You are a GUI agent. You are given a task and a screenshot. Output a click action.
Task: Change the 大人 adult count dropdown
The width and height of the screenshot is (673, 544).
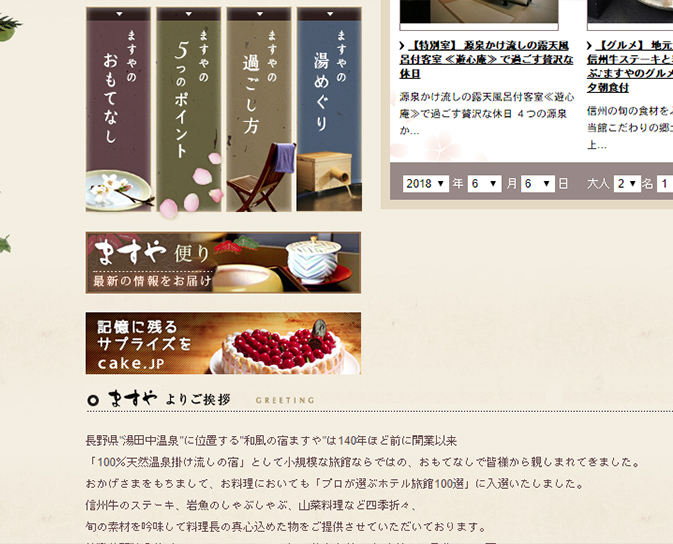click(627, 184)
